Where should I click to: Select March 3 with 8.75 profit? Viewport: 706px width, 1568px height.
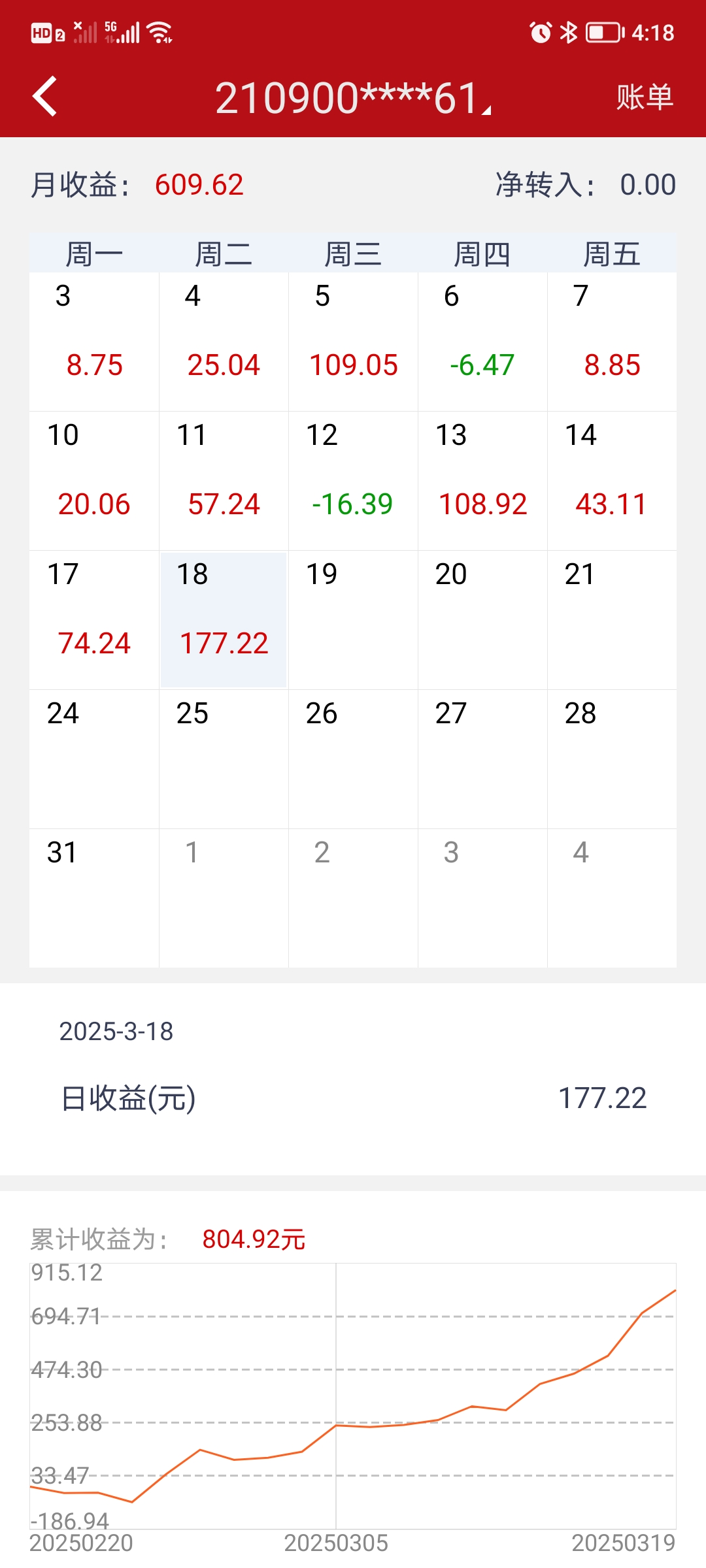94,342
